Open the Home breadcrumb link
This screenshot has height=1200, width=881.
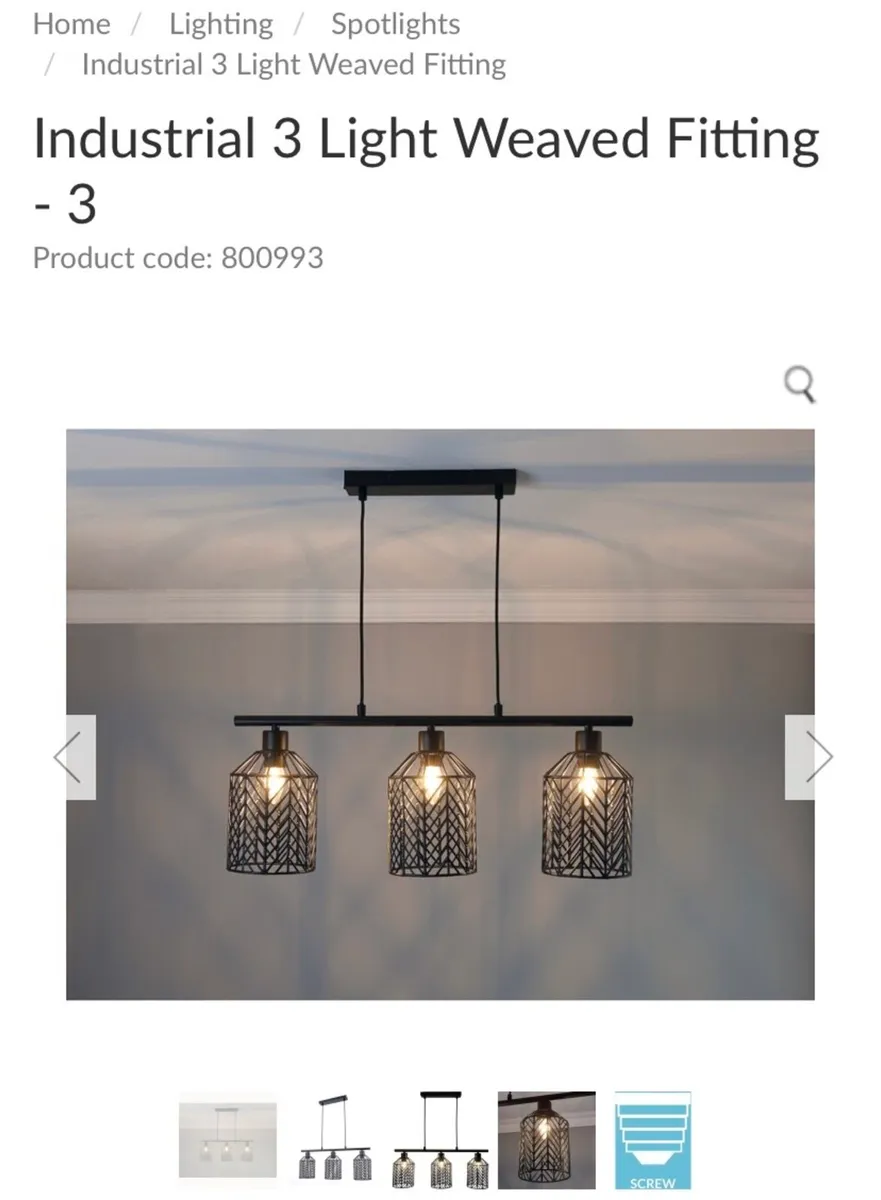click(70, 23)
